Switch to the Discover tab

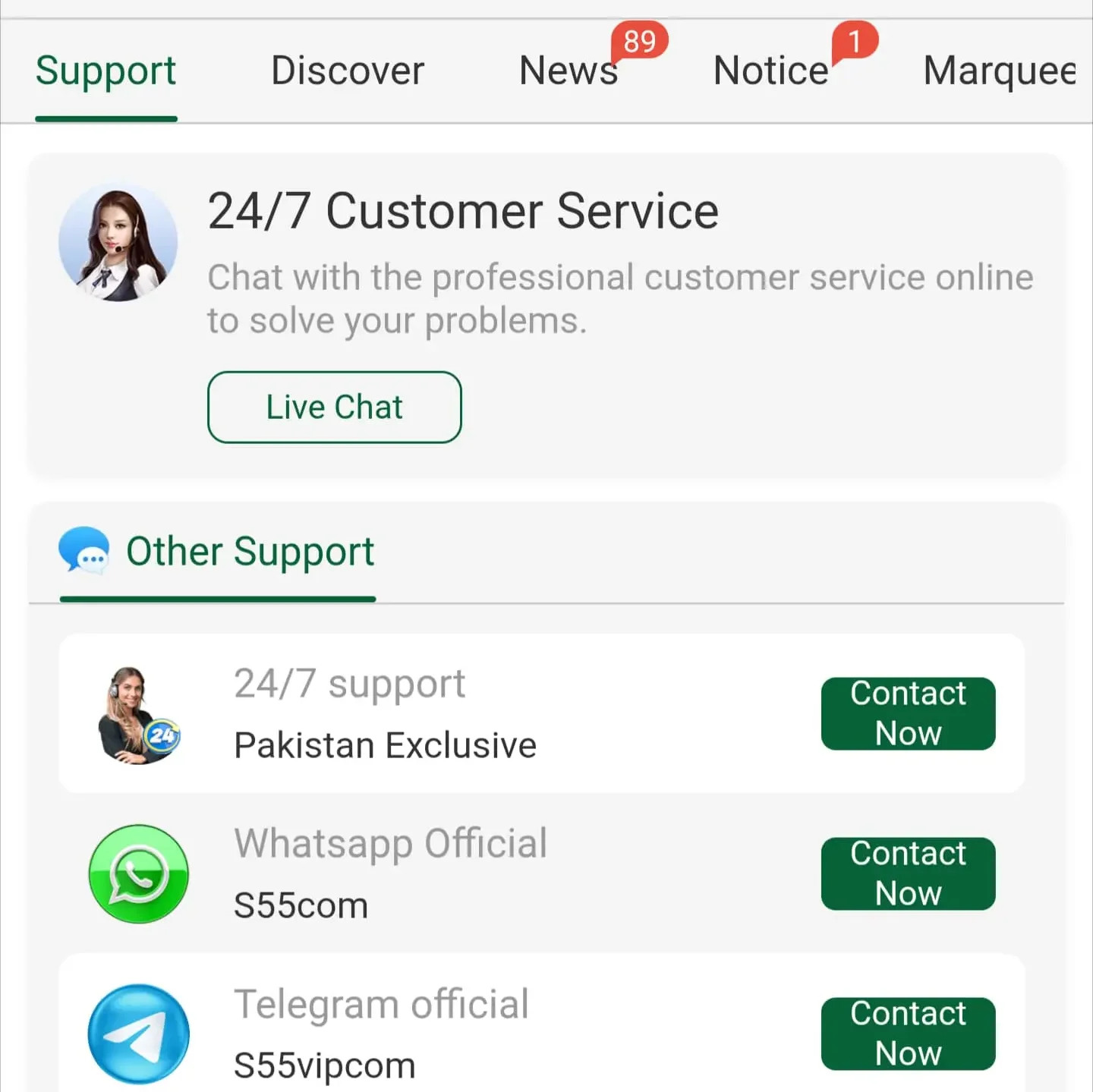pyautogui.click(x=348, y=71)
